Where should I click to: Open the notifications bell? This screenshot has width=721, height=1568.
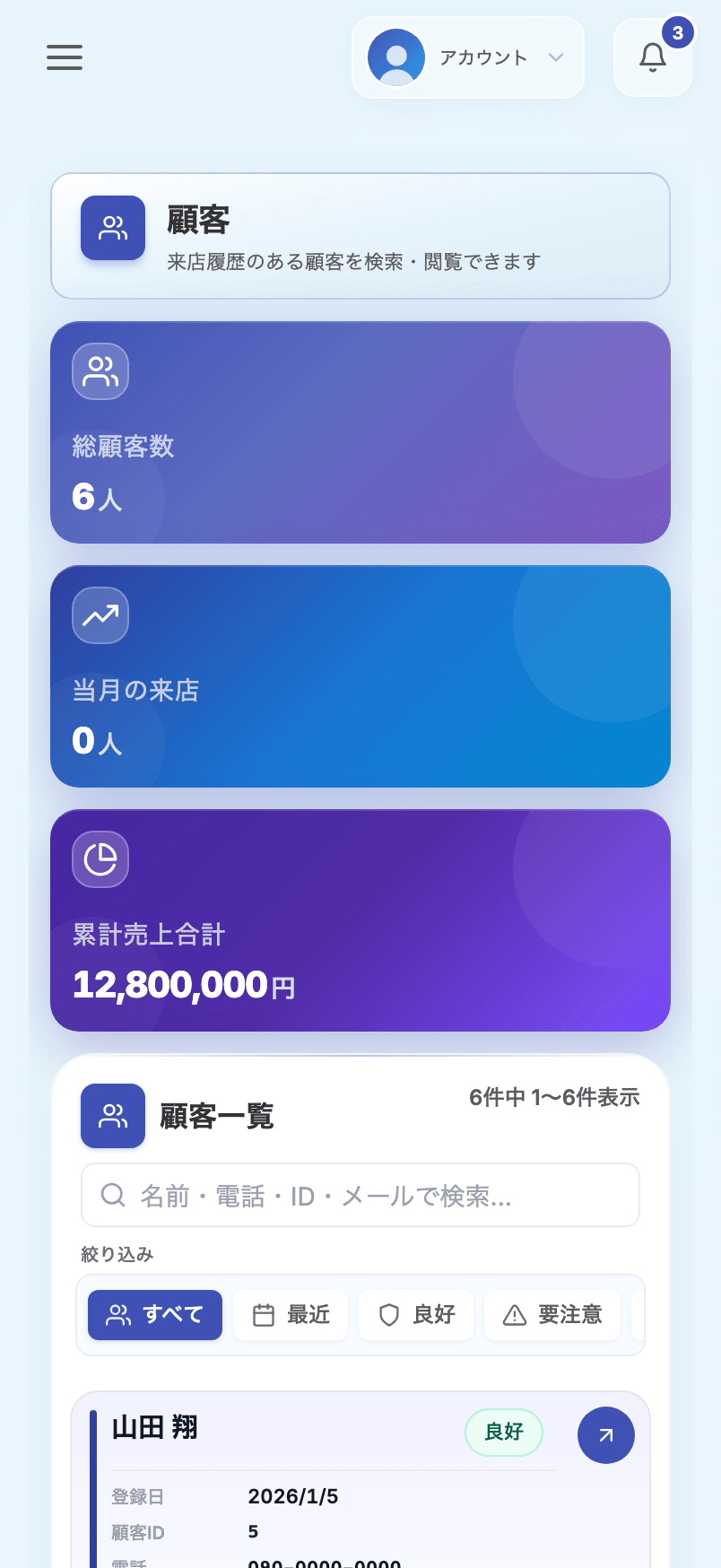(x=653, y=57)
